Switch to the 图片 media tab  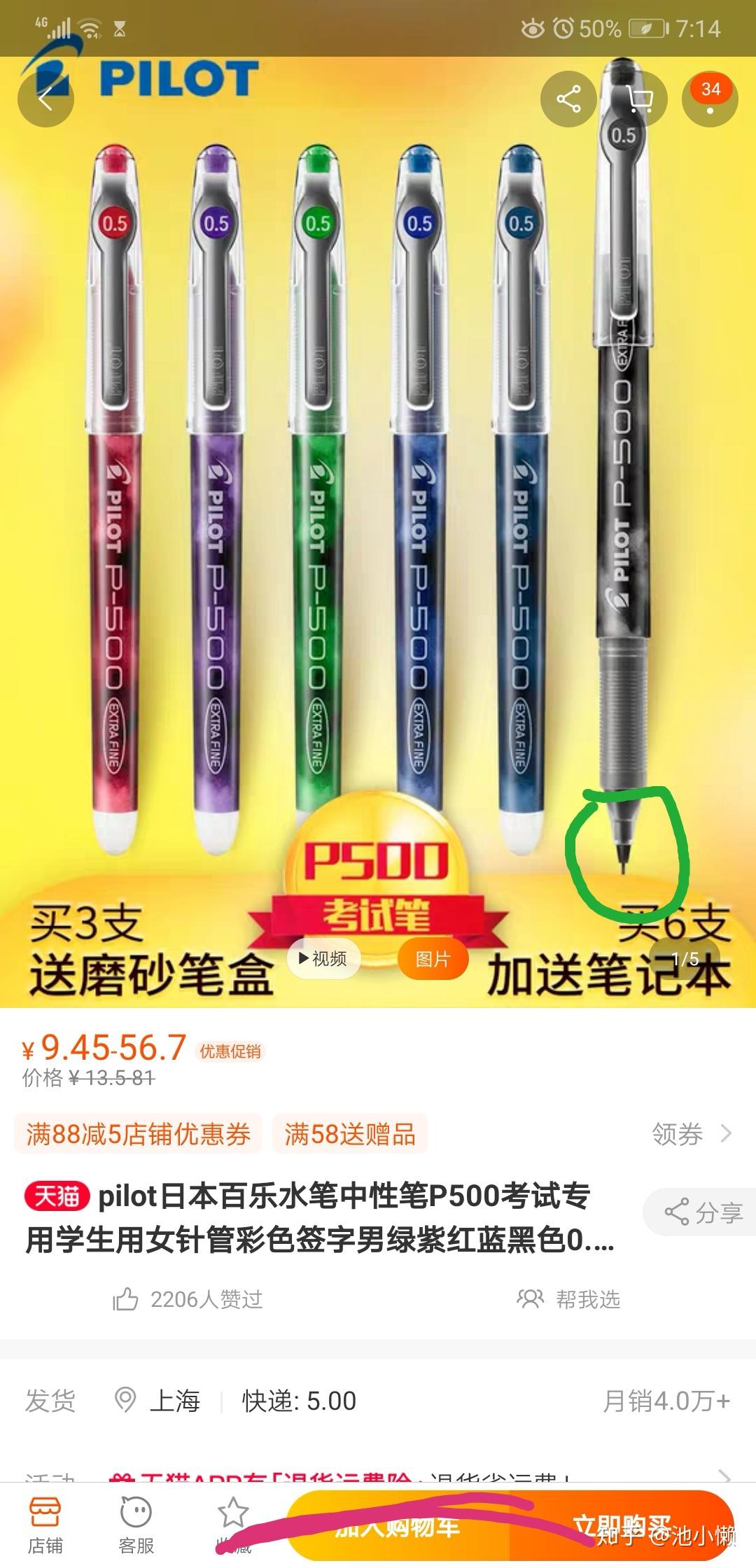point(433,958)
